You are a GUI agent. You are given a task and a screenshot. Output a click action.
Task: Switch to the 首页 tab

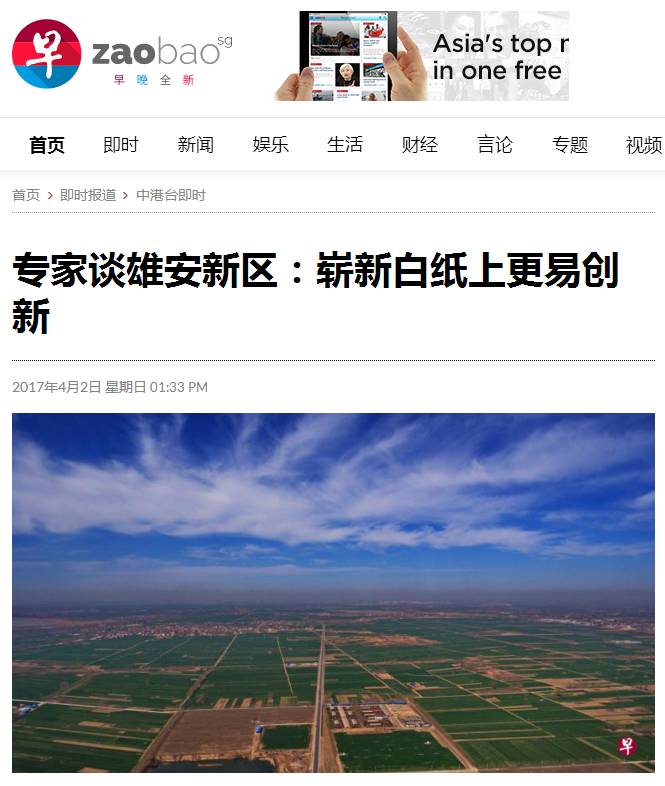(47, 145)
